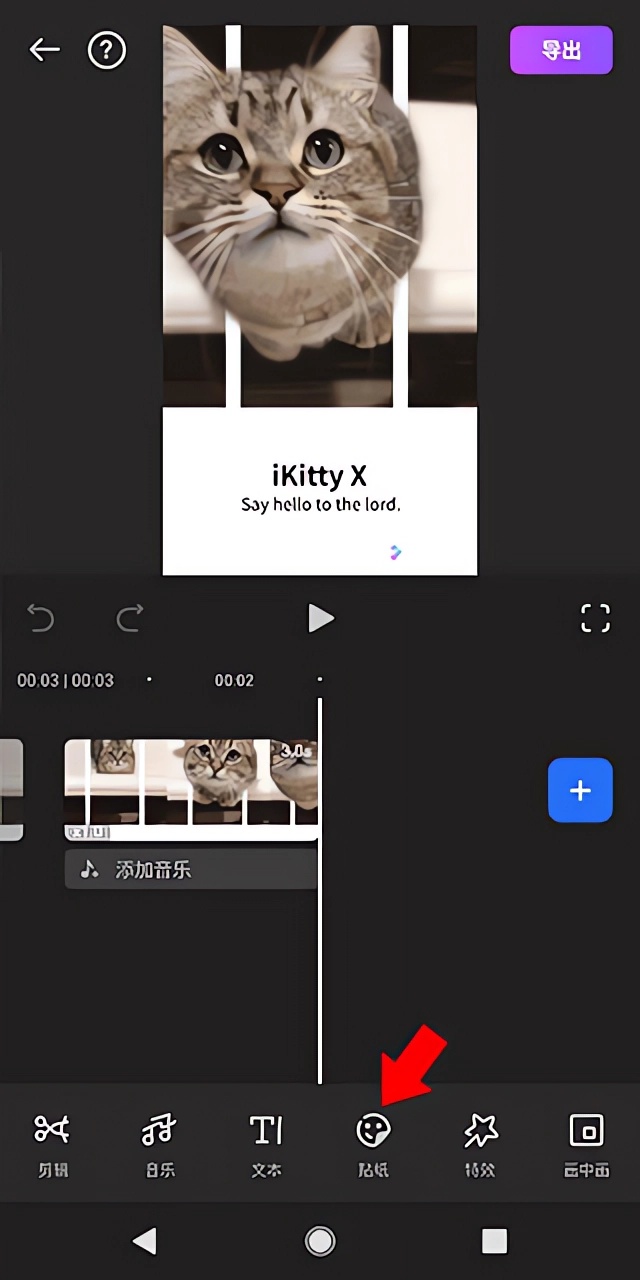640x1280 pixels.
Task: Play the video preview
Action: [x=320, y=619]
